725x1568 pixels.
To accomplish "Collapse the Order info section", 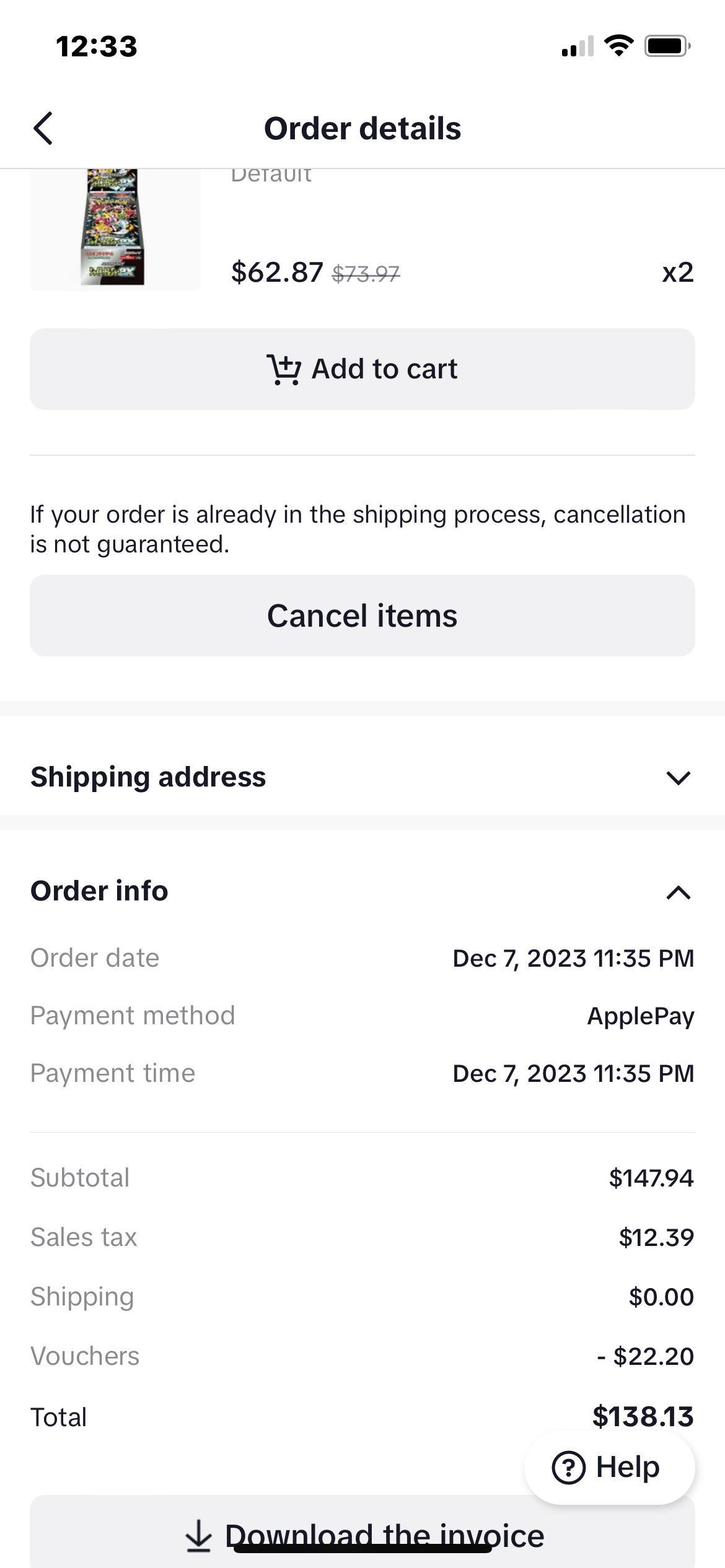I will (x=677, y=892).
